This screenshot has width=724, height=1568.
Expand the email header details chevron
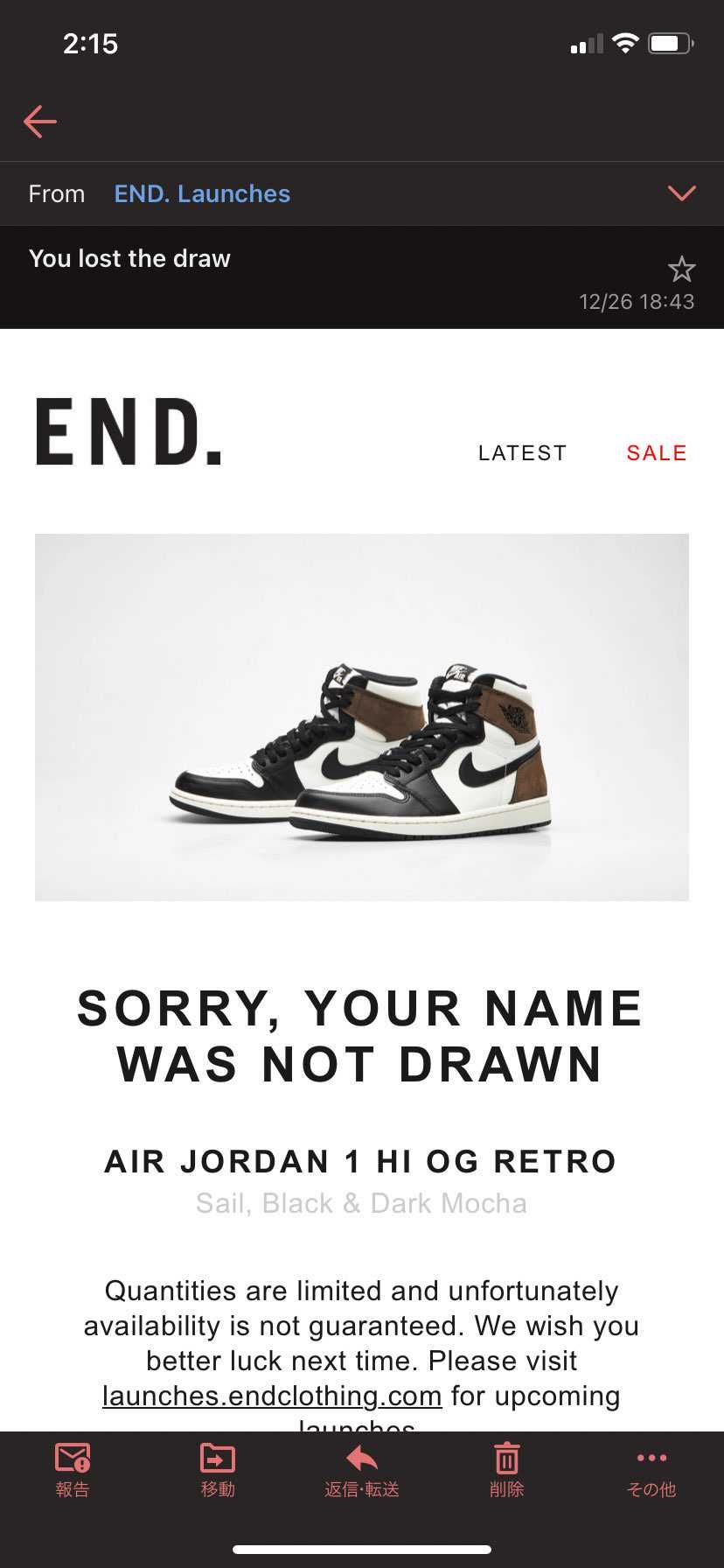(681, 193)
